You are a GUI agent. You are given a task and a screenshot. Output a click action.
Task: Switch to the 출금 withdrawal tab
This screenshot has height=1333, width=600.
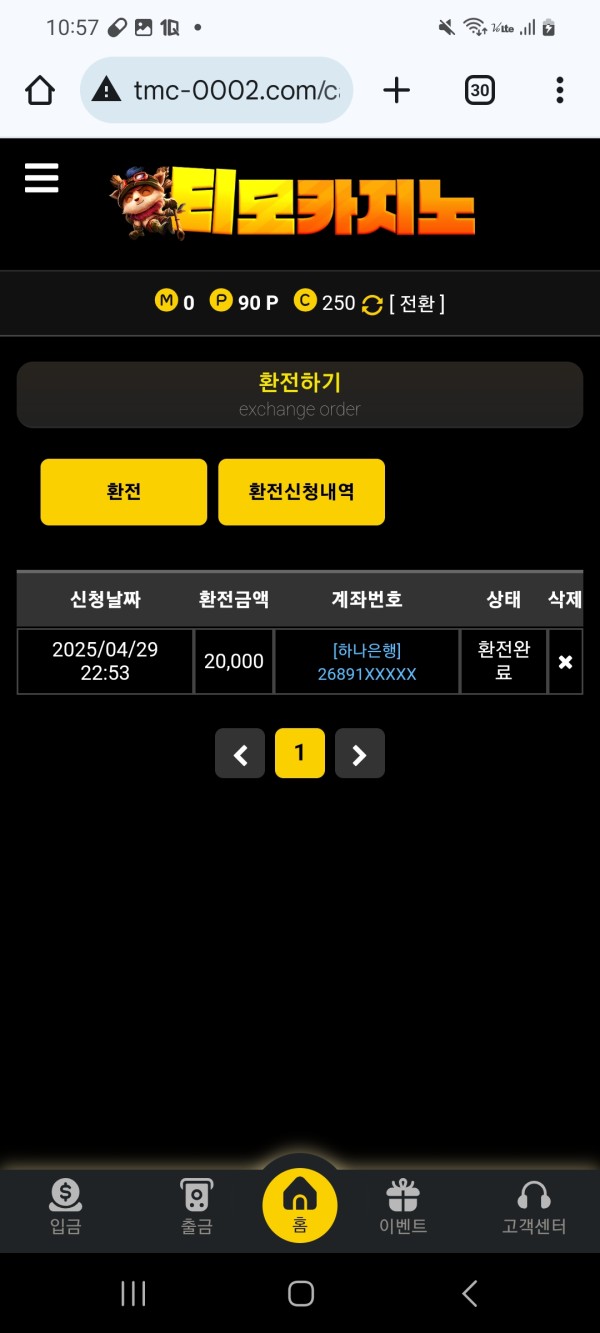(x=196, y=1207)
